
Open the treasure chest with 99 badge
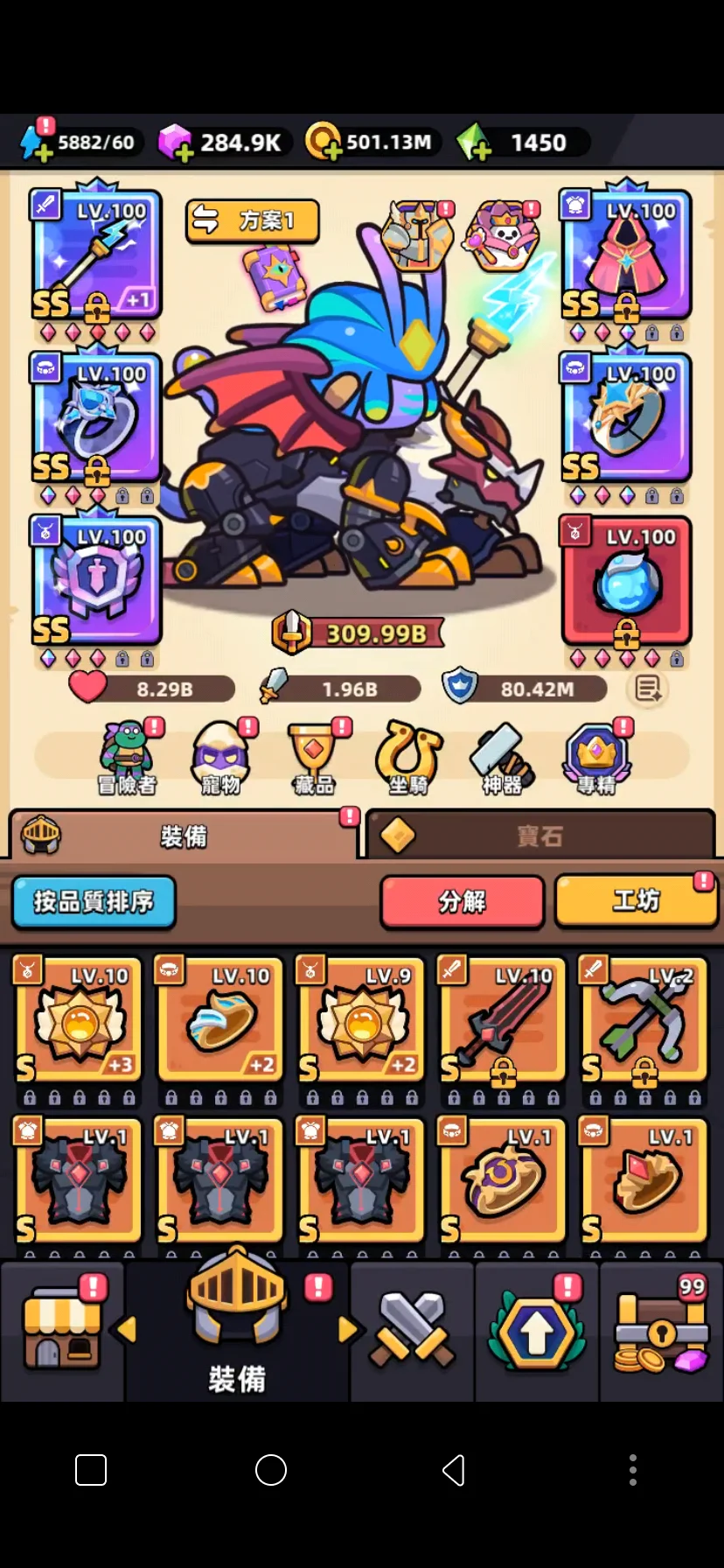(x=661, y=1331)
